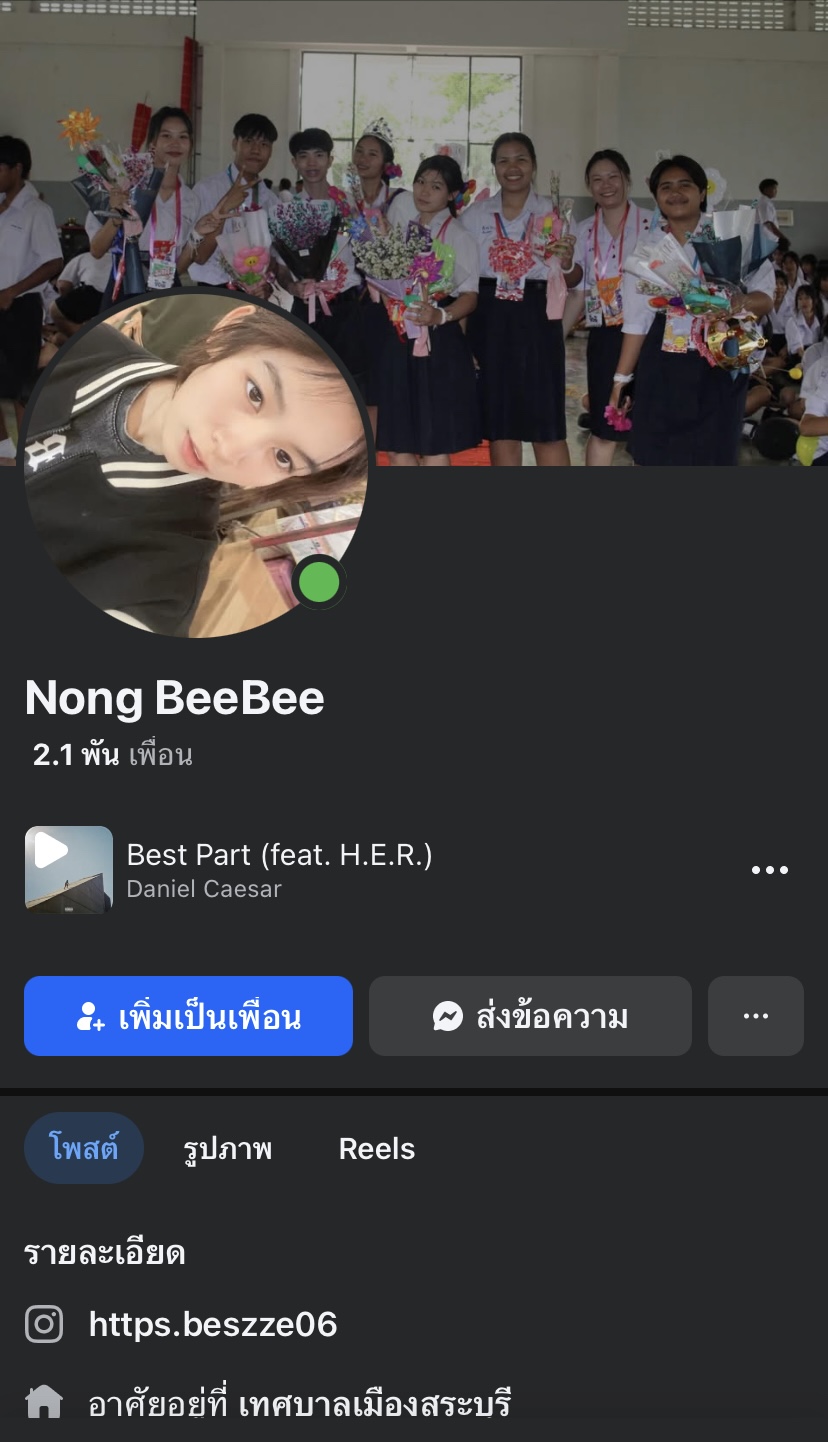Open more profile options beside ส่งข้อความ
The width and height of the screenshot is (828, 1442).
point(755,1016)
